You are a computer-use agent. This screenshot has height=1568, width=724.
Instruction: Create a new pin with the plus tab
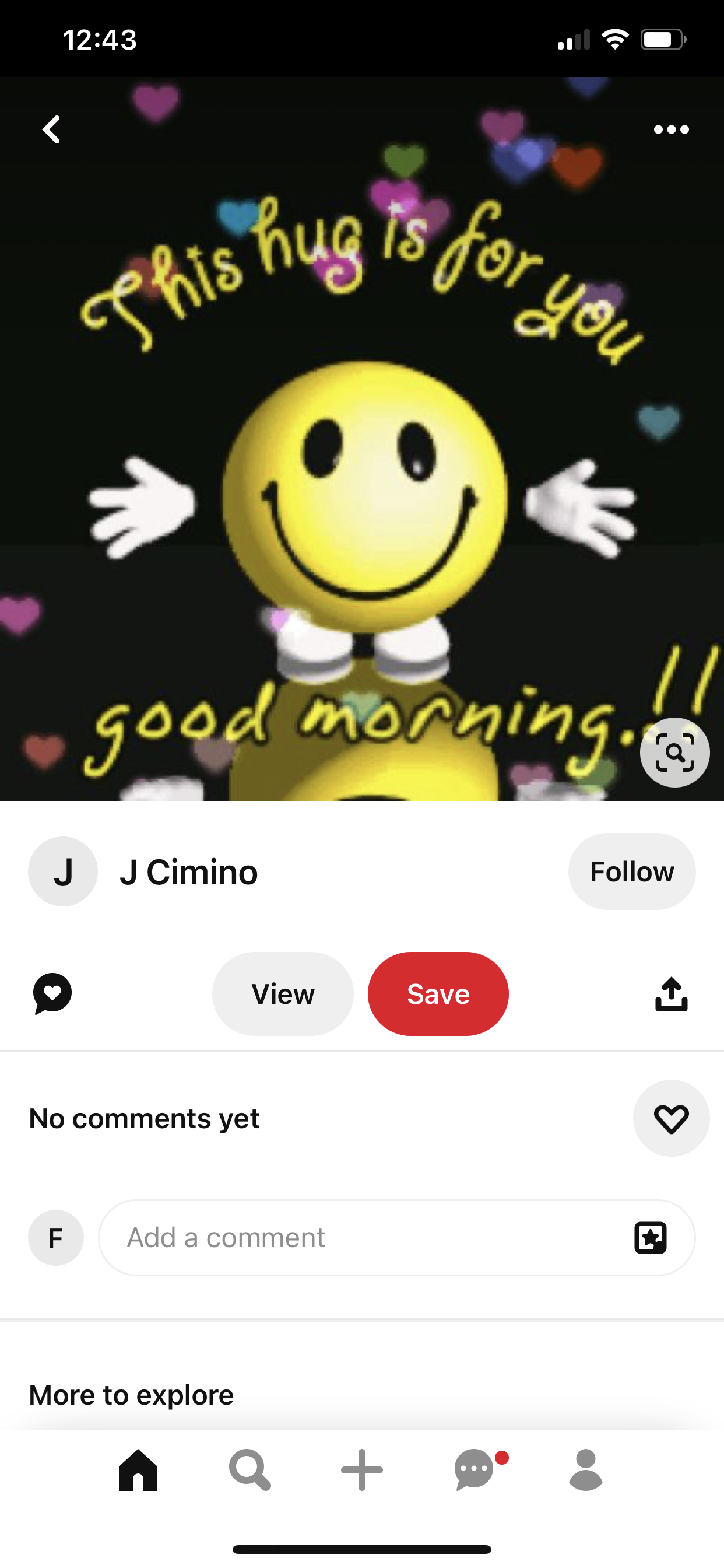362,1470
